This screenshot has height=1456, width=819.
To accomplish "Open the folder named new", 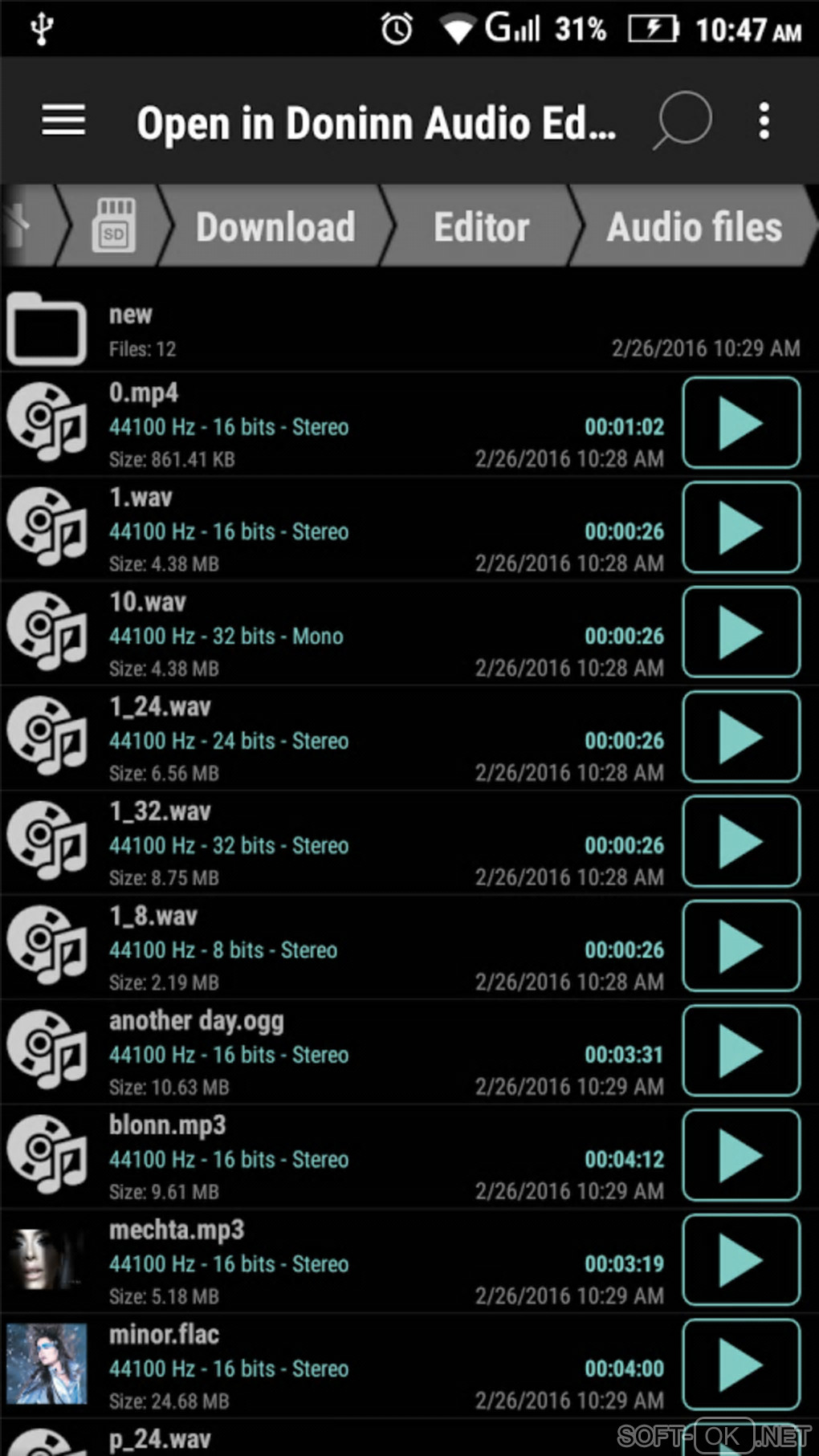I will 321,330.
